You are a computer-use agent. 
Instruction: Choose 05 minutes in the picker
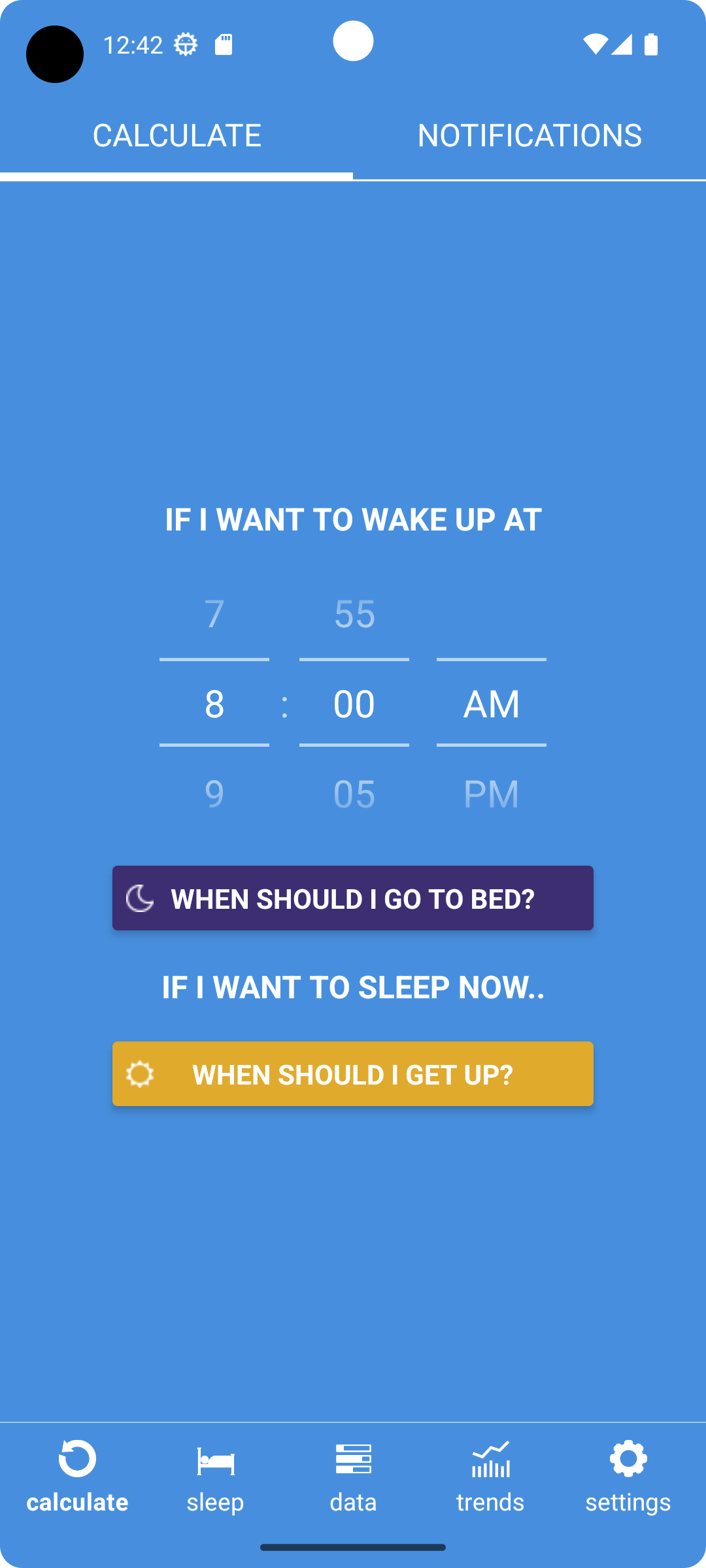[x=354, y=794]
